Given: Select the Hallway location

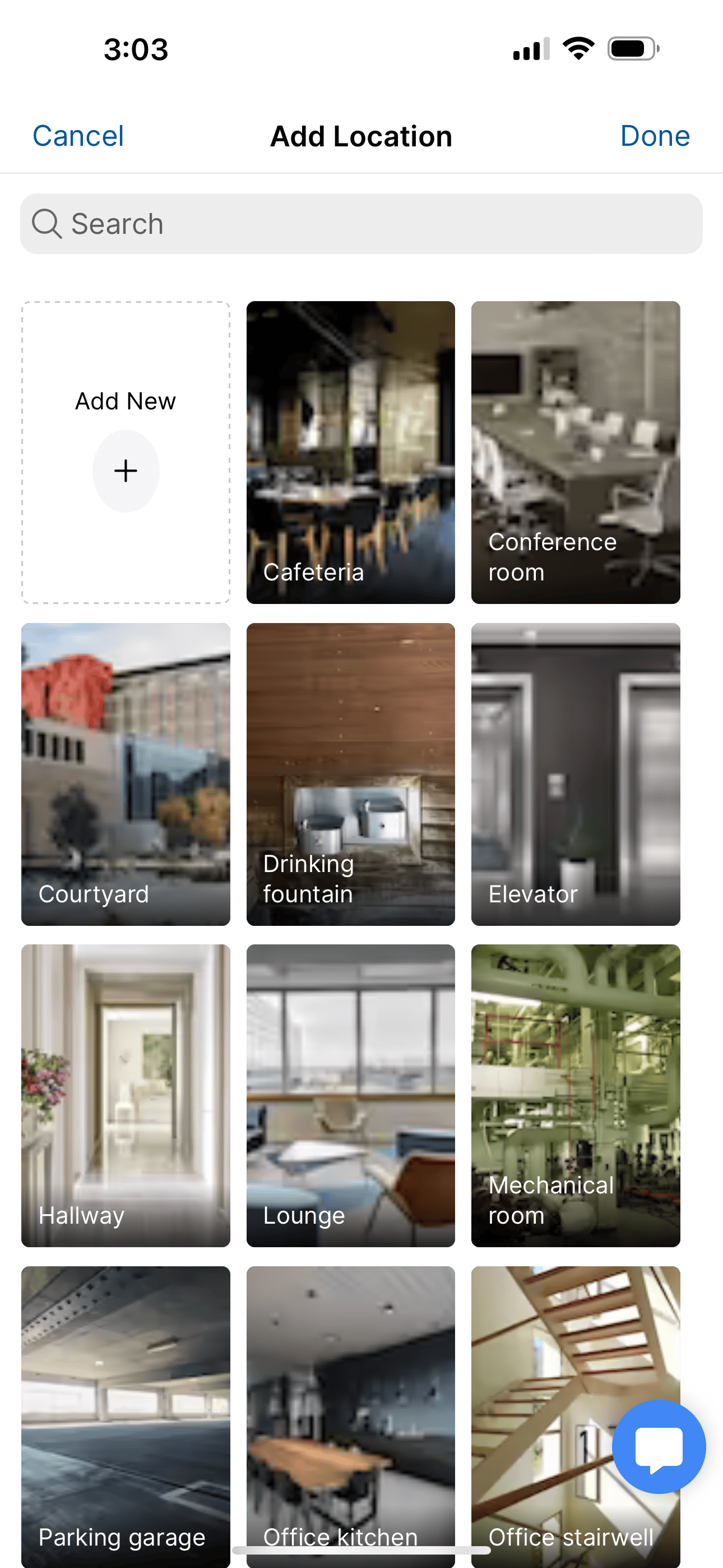Looking at the screenshot, I should (x=126, y=1096).
